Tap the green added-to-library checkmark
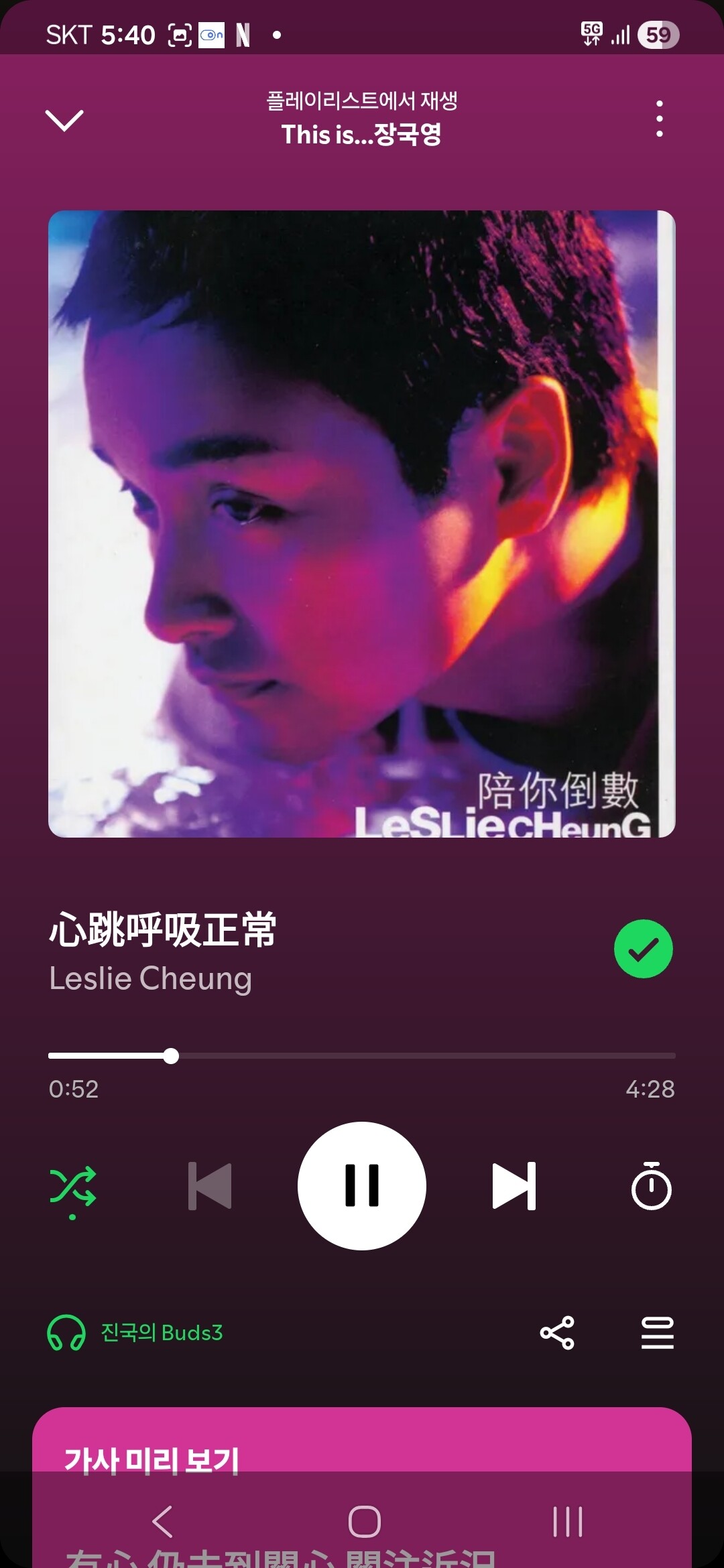Screen dimensions: 724x1568 [x=643, y=949]
